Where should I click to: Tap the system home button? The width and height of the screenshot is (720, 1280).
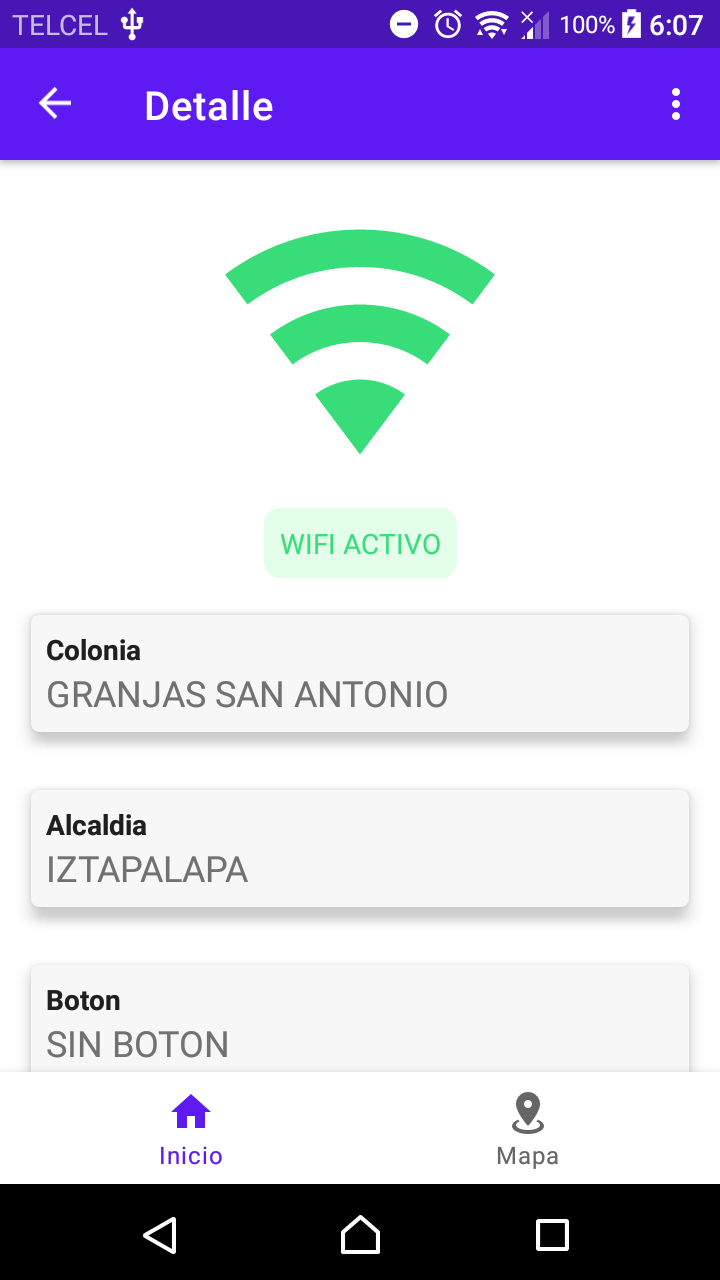click(360, 1235)
